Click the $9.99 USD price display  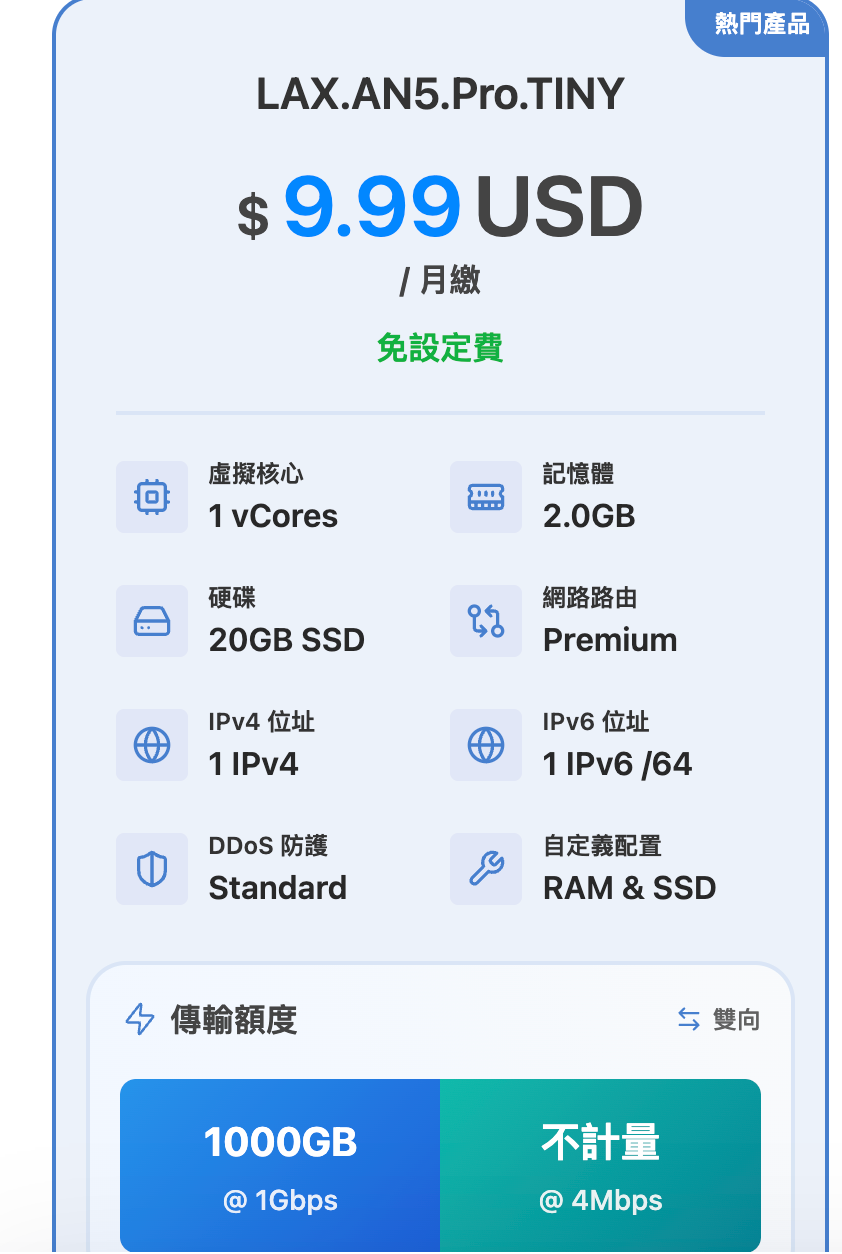pos(440,205)
